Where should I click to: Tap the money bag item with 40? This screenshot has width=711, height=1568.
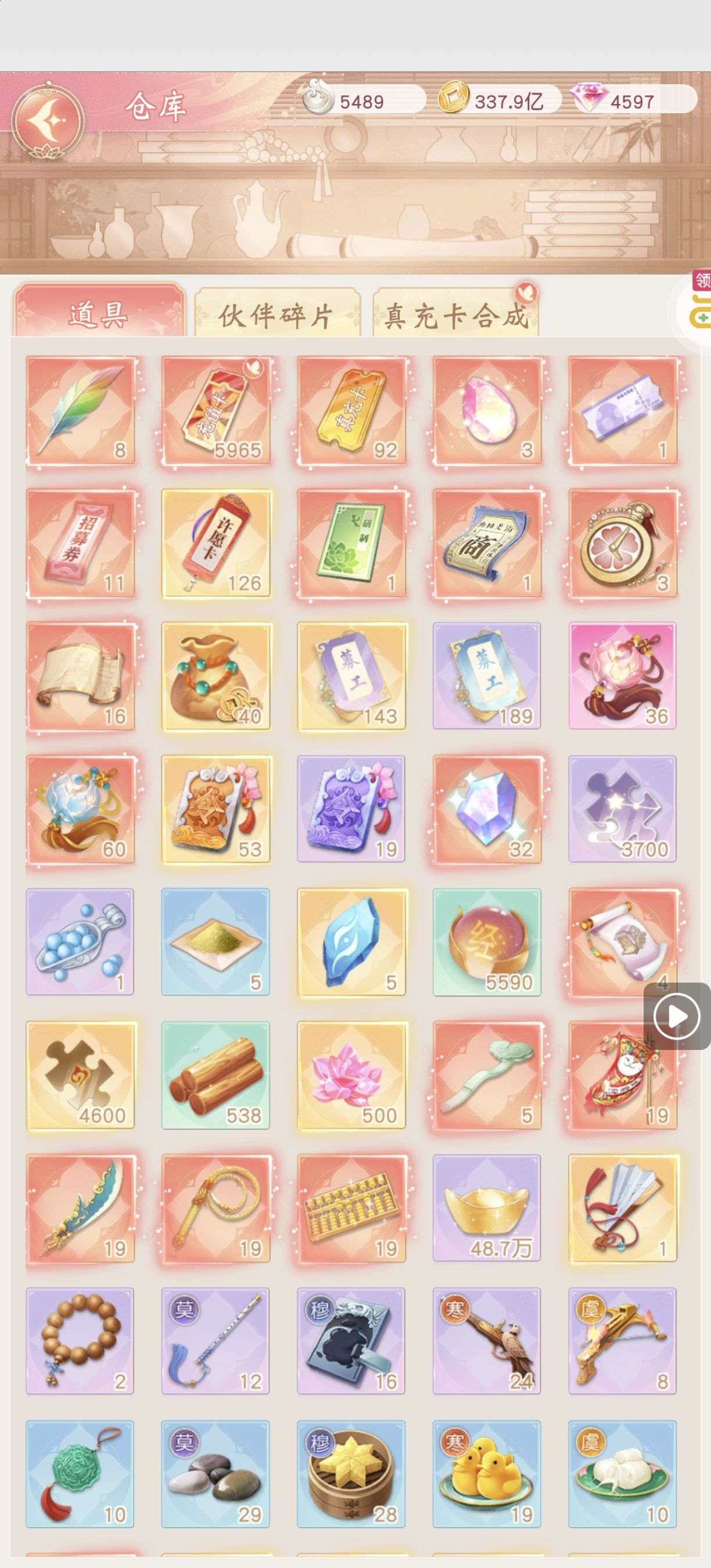click(216, 675)
